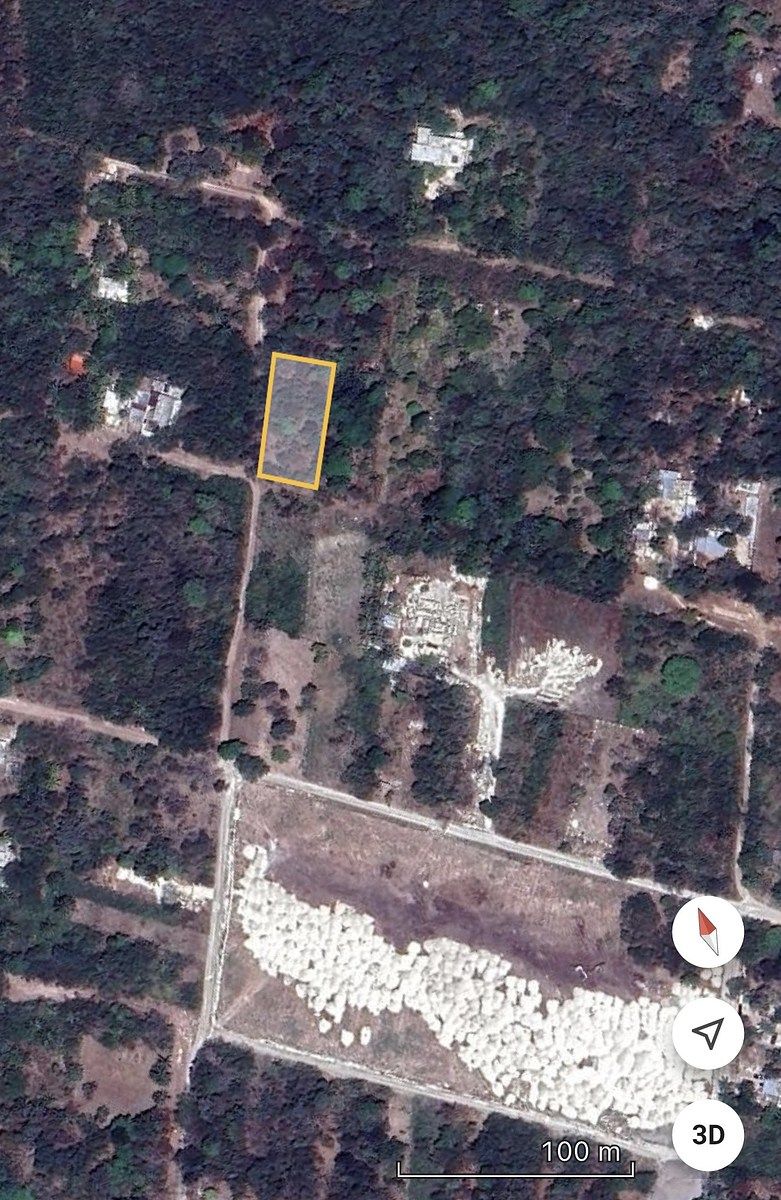
Task: Switch to 3D view
Action: pyautogui.click(x=708, y=1135)
